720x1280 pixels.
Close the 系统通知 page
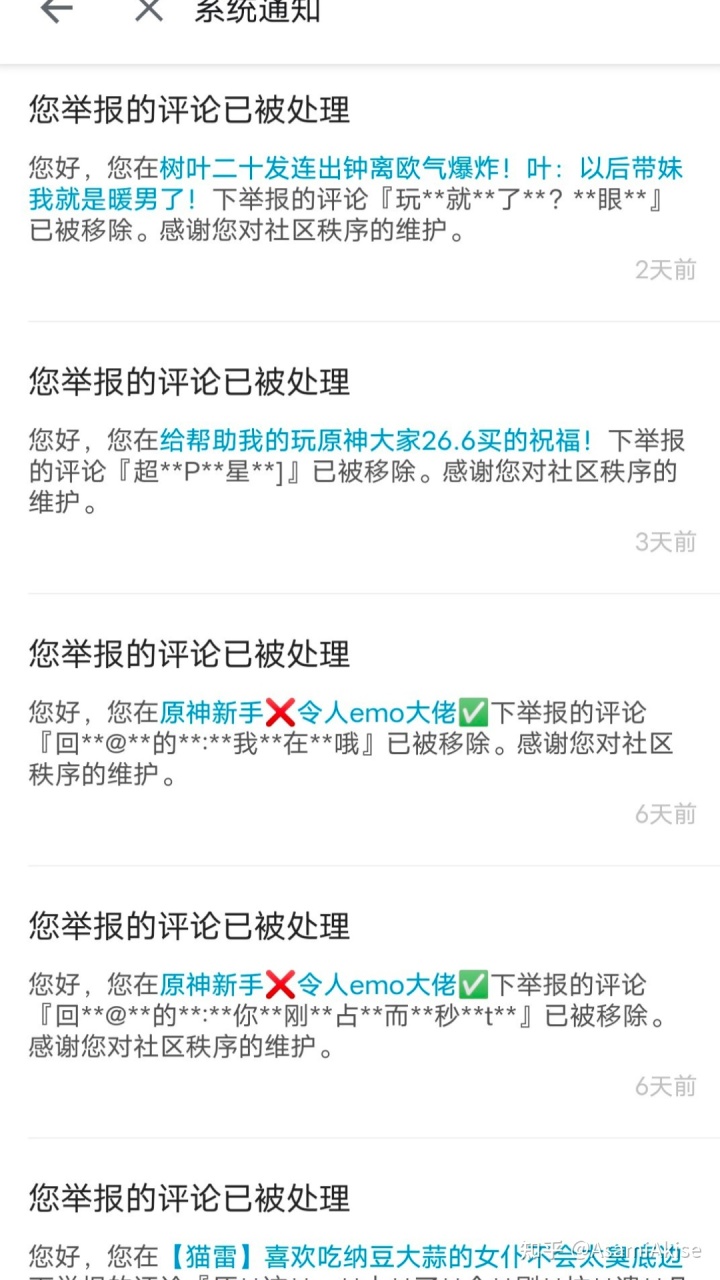pos(149,10)
